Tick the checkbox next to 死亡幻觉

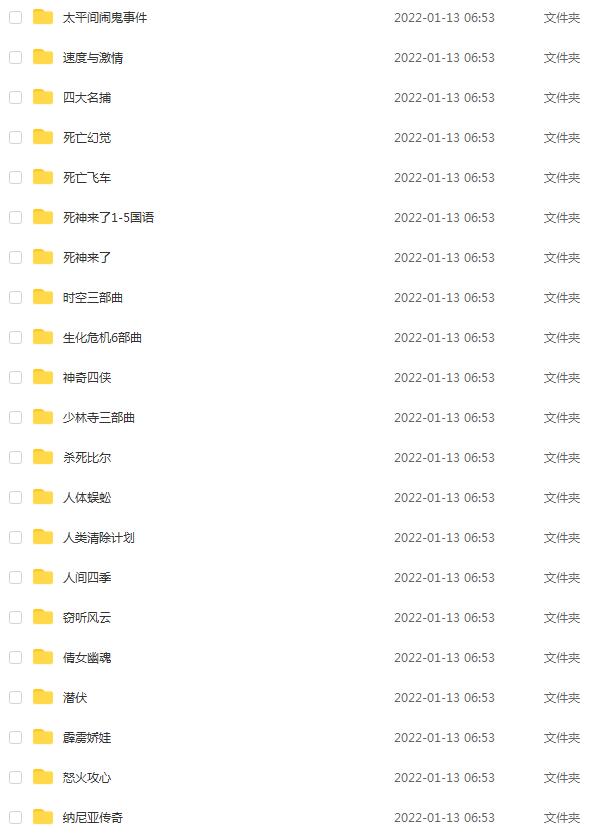(x=15, y=137)
